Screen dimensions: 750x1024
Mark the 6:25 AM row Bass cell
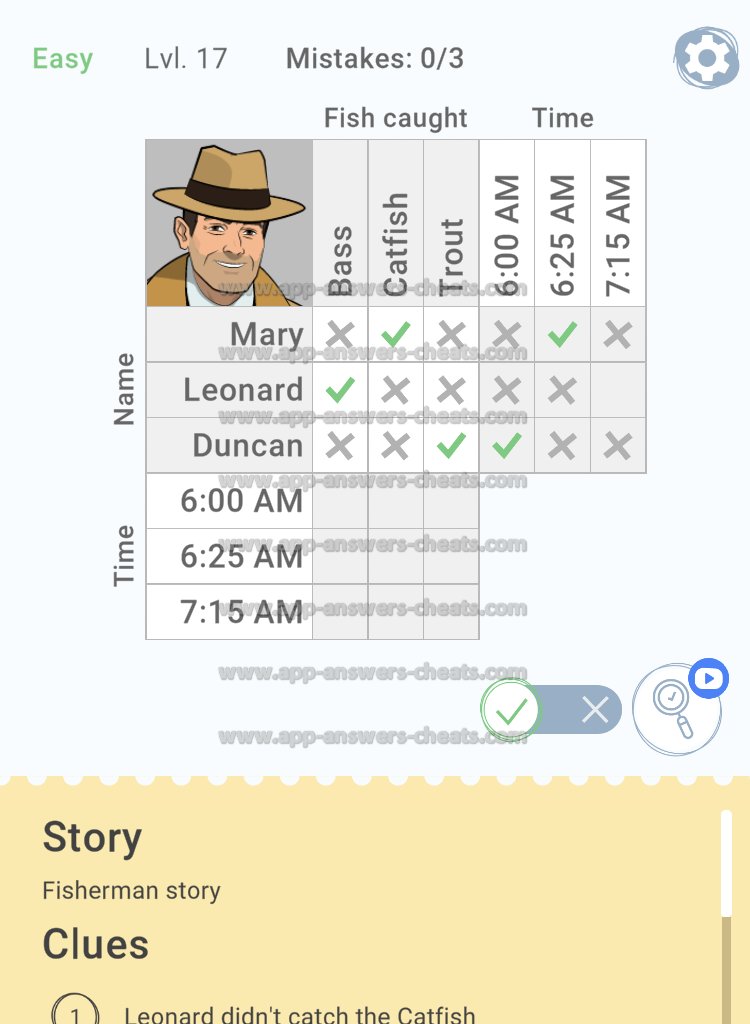click(340, 556)
